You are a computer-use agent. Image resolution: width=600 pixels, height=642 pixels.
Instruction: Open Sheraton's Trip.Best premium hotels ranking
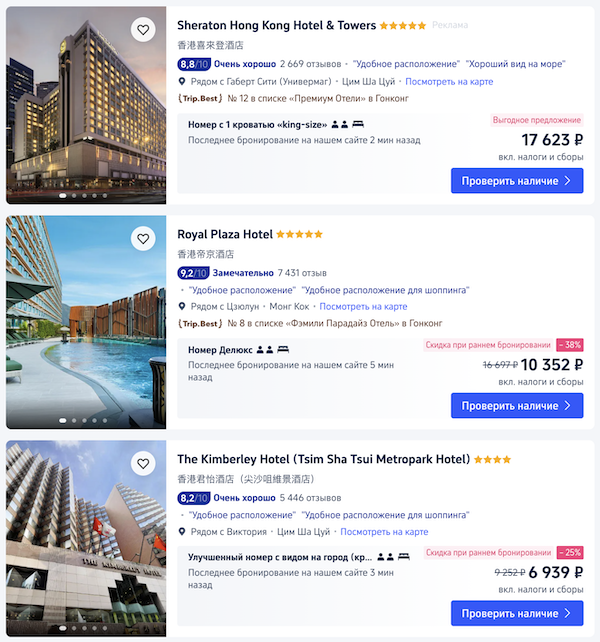coord(310,98)
